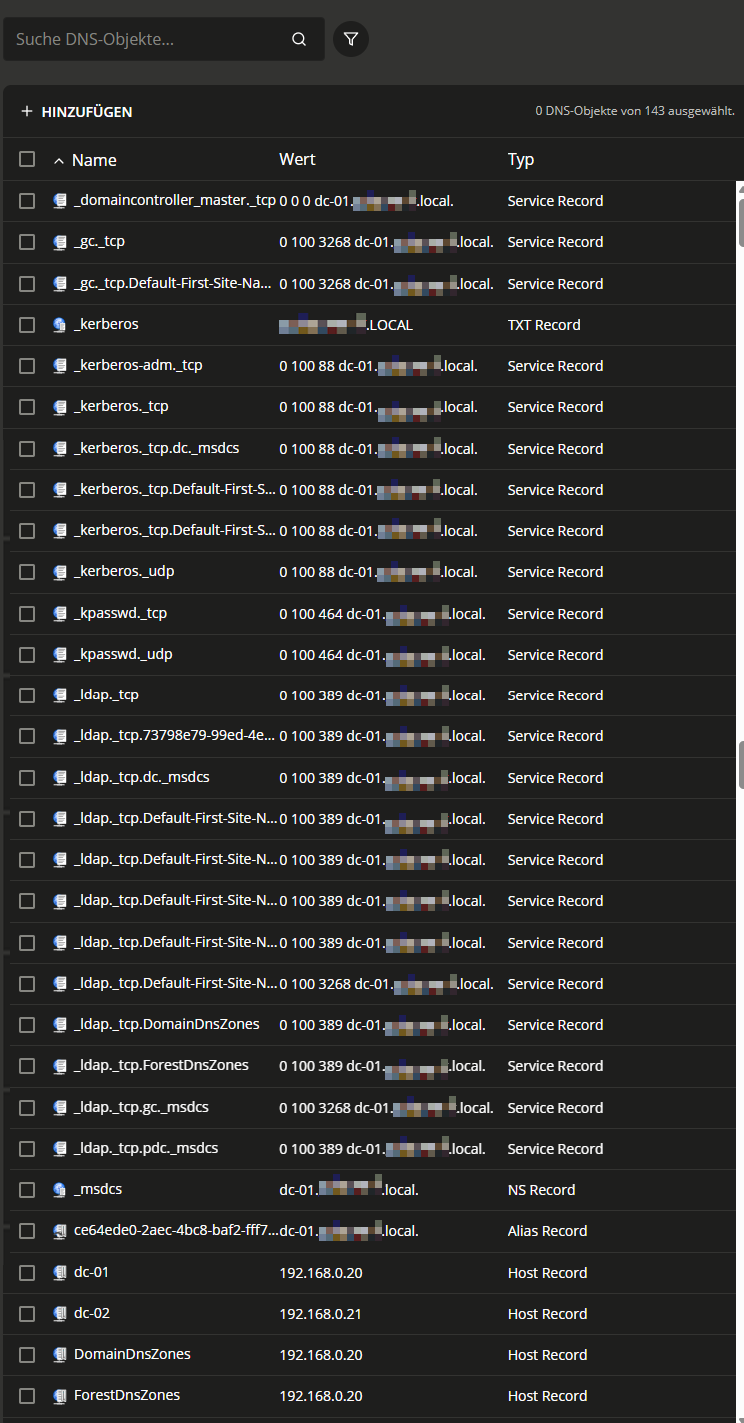Select all rows with the header checkbox

point(27,159)
